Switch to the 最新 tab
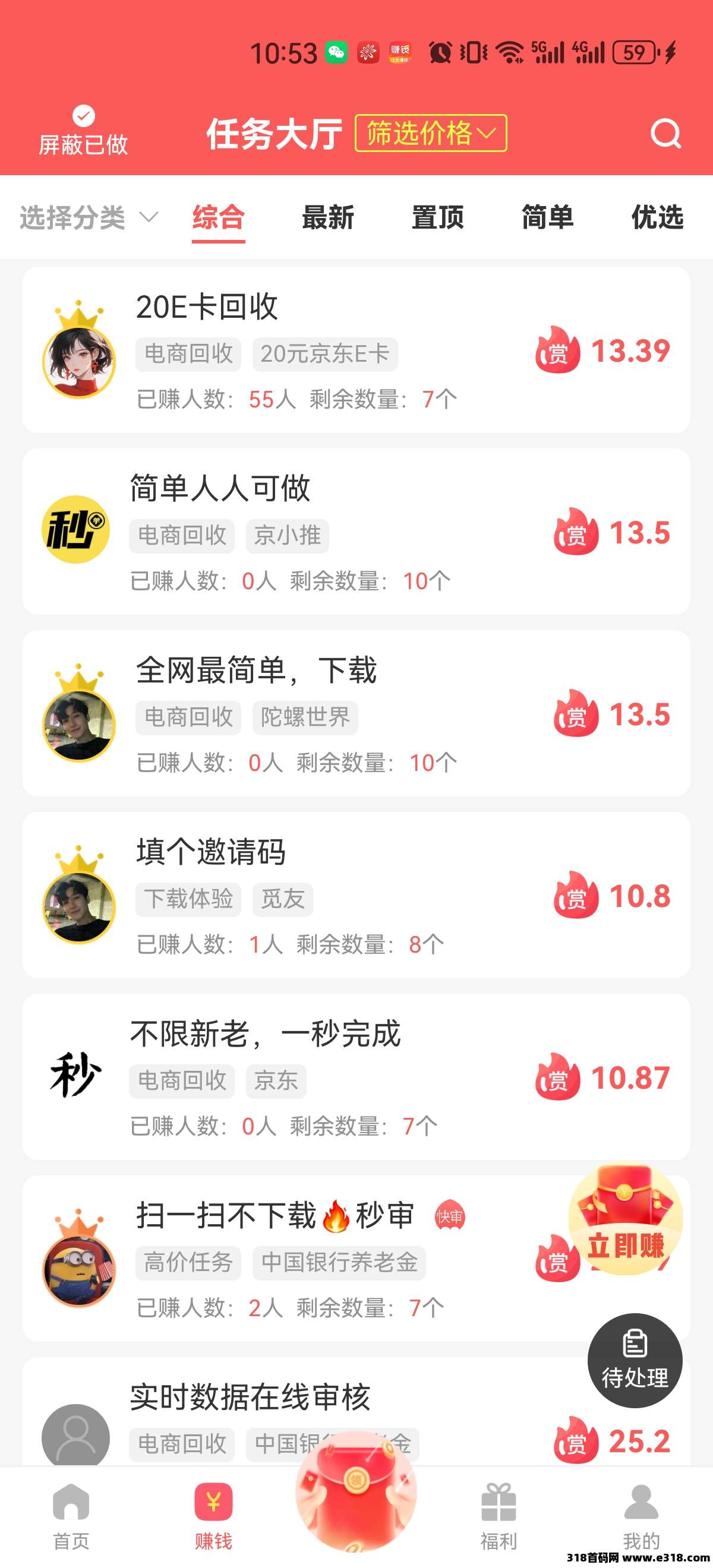The height and width of the screenshot is (1568, 713). [327, 217]
